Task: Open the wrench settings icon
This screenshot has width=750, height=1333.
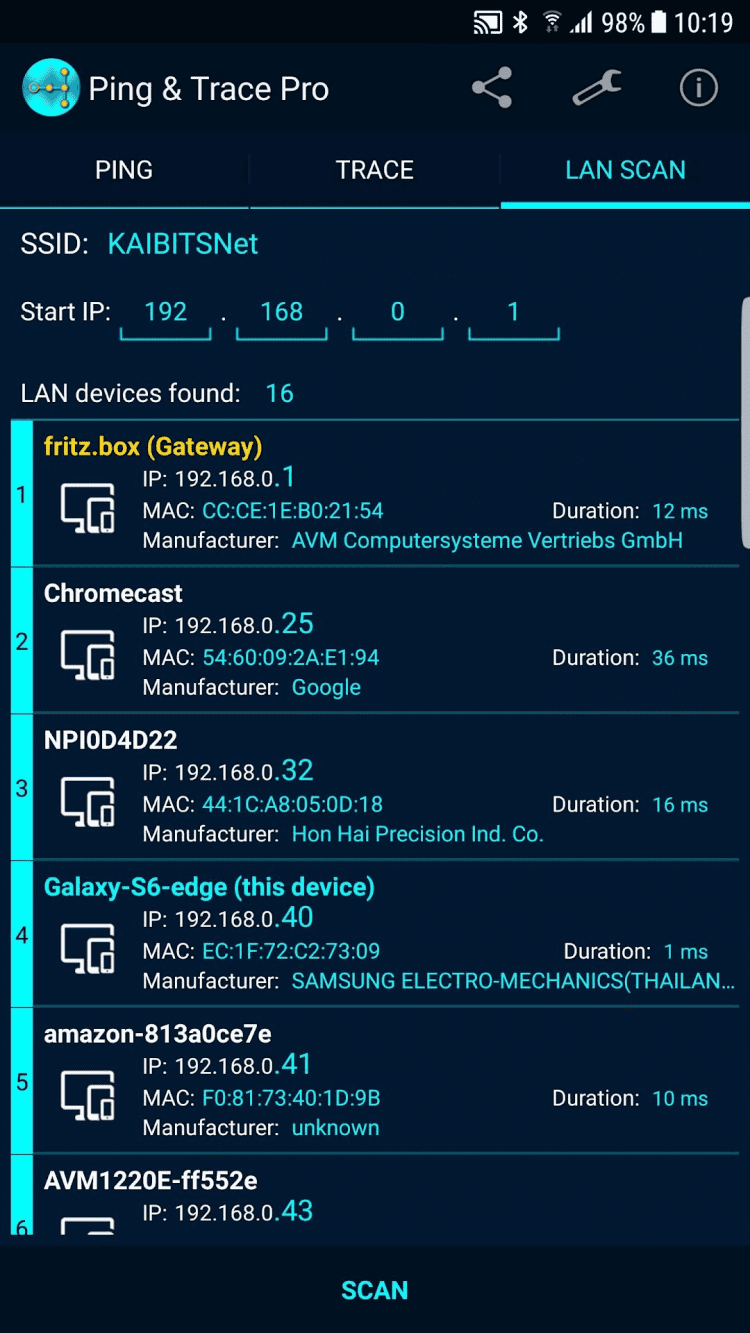Action: 597,88
